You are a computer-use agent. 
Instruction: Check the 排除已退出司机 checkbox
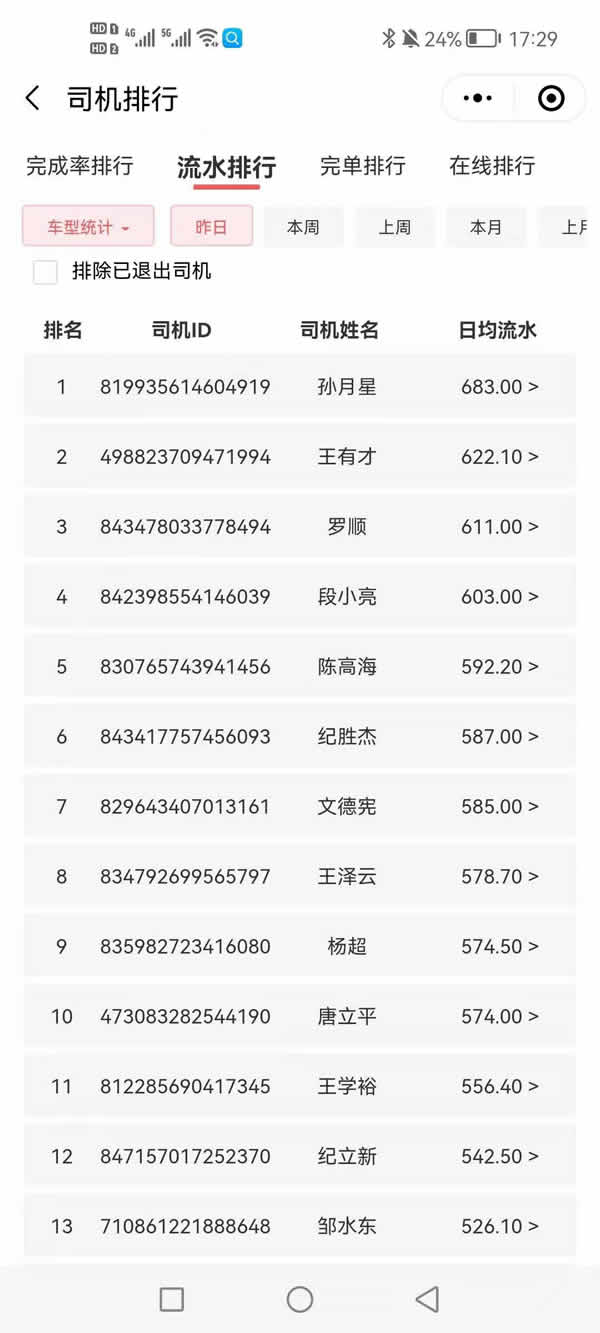tap(45, 271)
